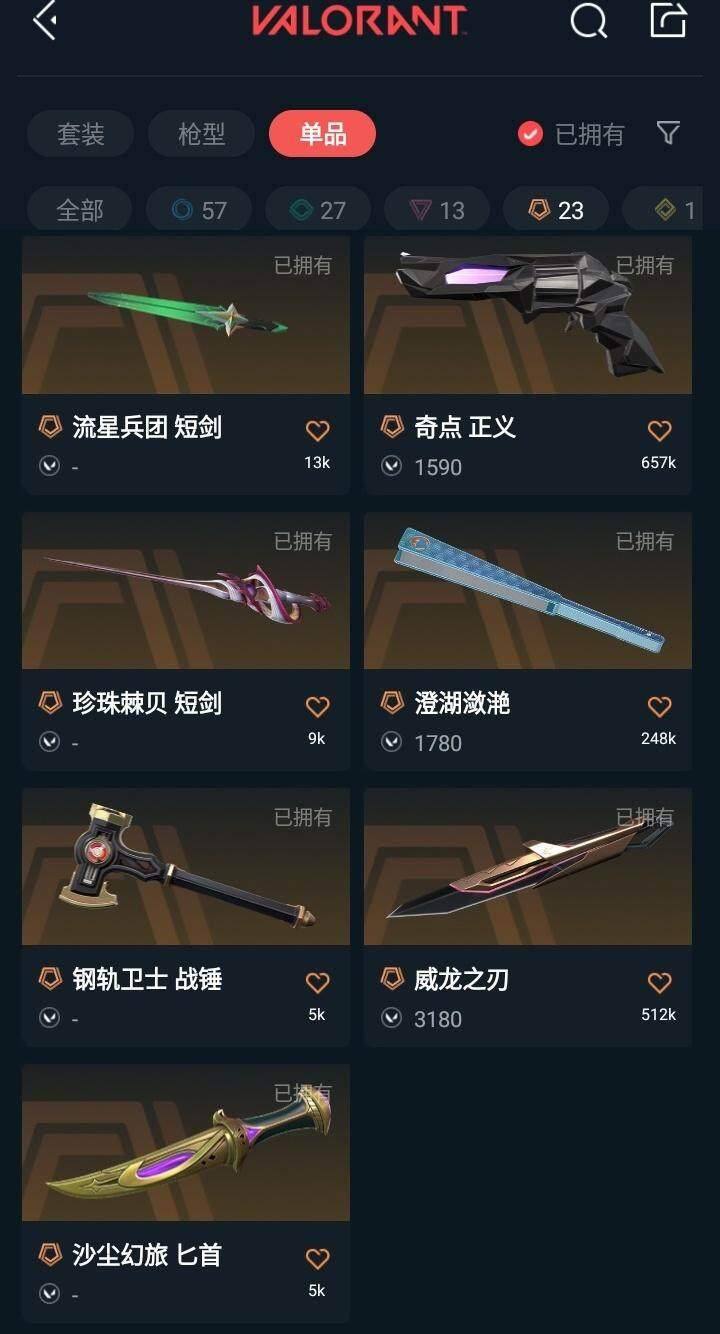Like the 澄湖潋滟 skin via its heart
This screenshot has height=1334, width=720.
coord(659,707)
